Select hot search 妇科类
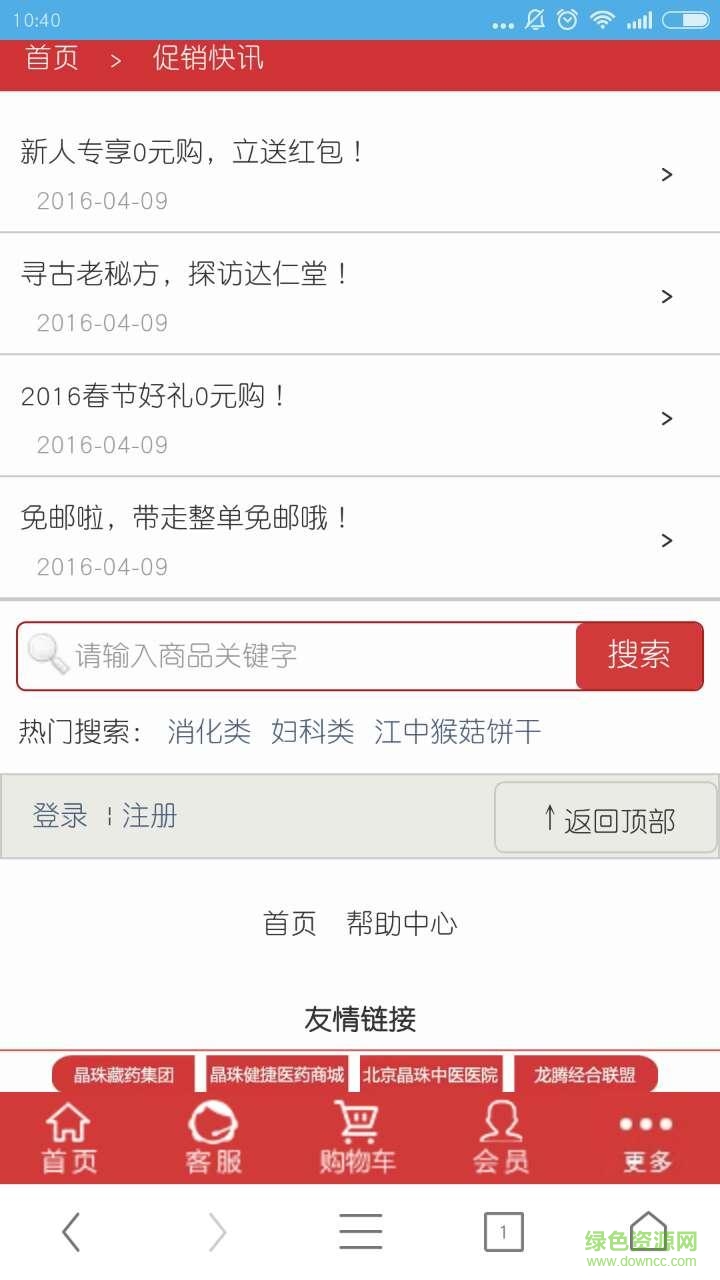 click(x=312, y=732)
